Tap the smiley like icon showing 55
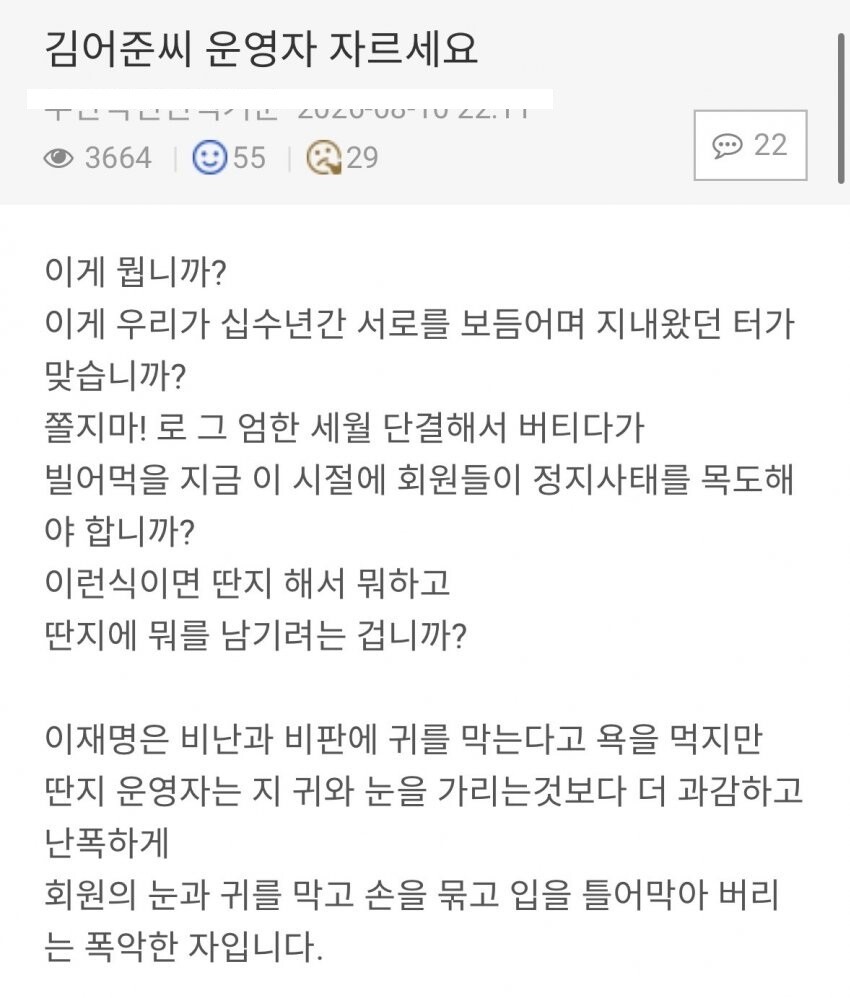 209,157
